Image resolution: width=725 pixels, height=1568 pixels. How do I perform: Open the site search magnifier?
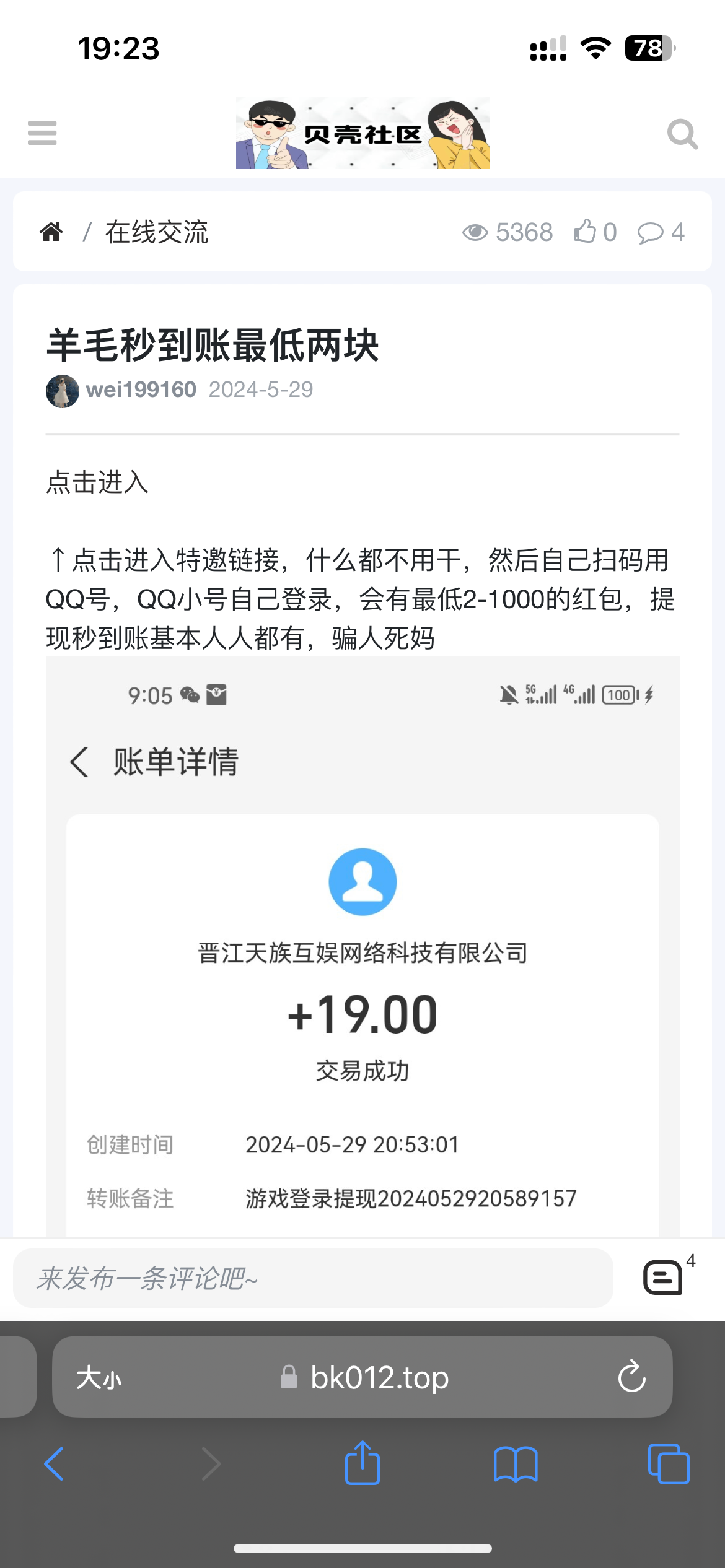682,134
